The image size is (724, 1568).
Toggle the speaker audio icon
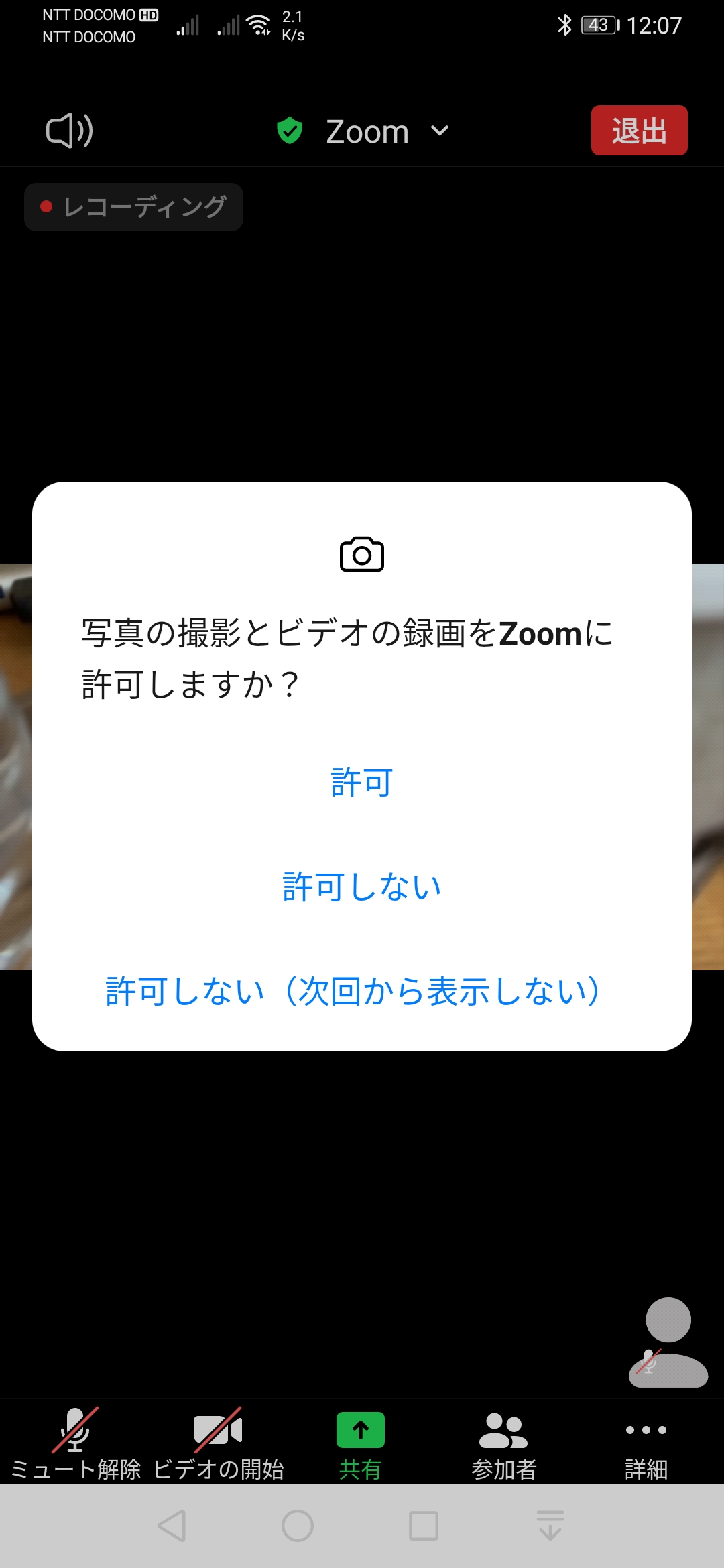tap(70, 130)
